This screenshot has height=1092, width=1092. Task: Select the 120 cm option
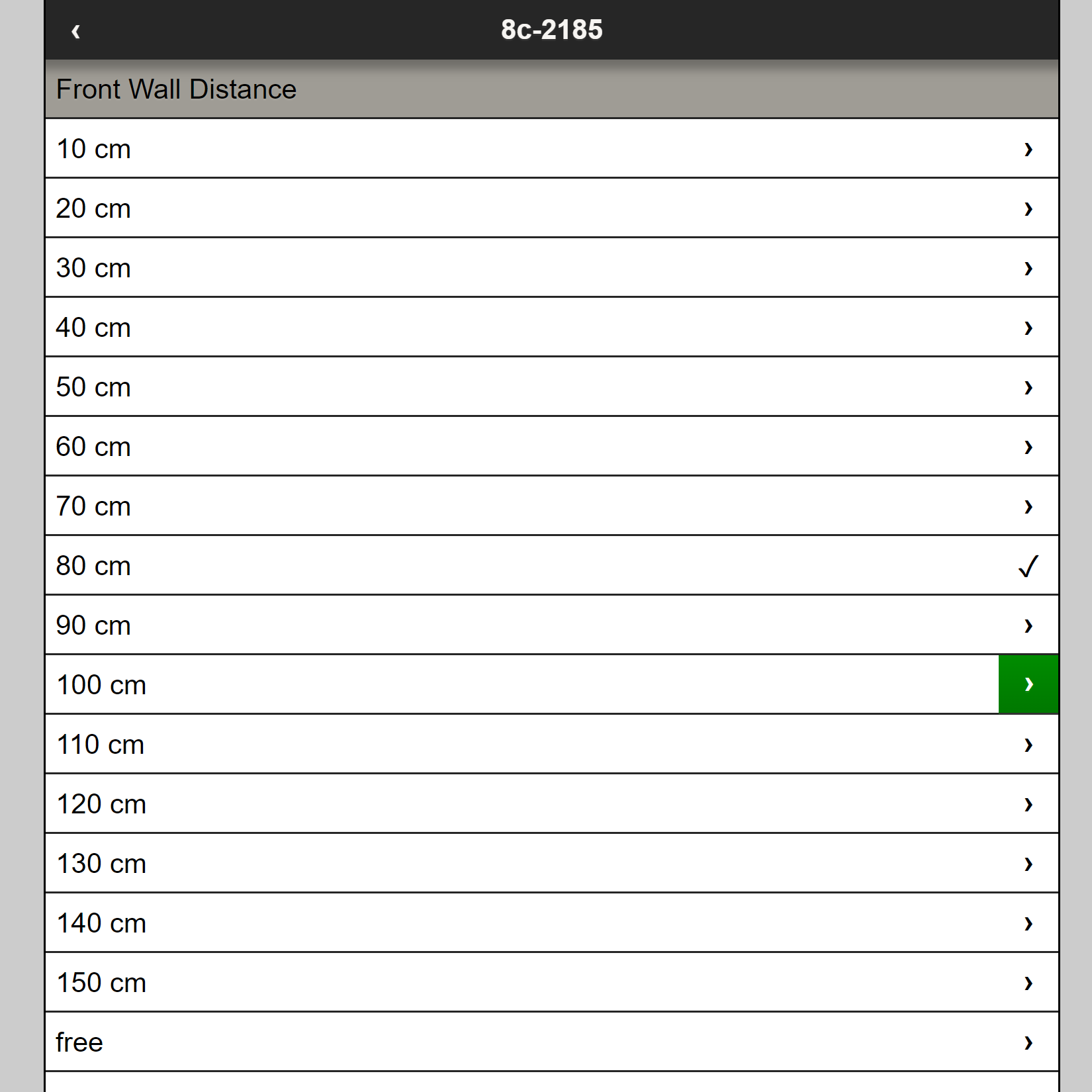551,804
